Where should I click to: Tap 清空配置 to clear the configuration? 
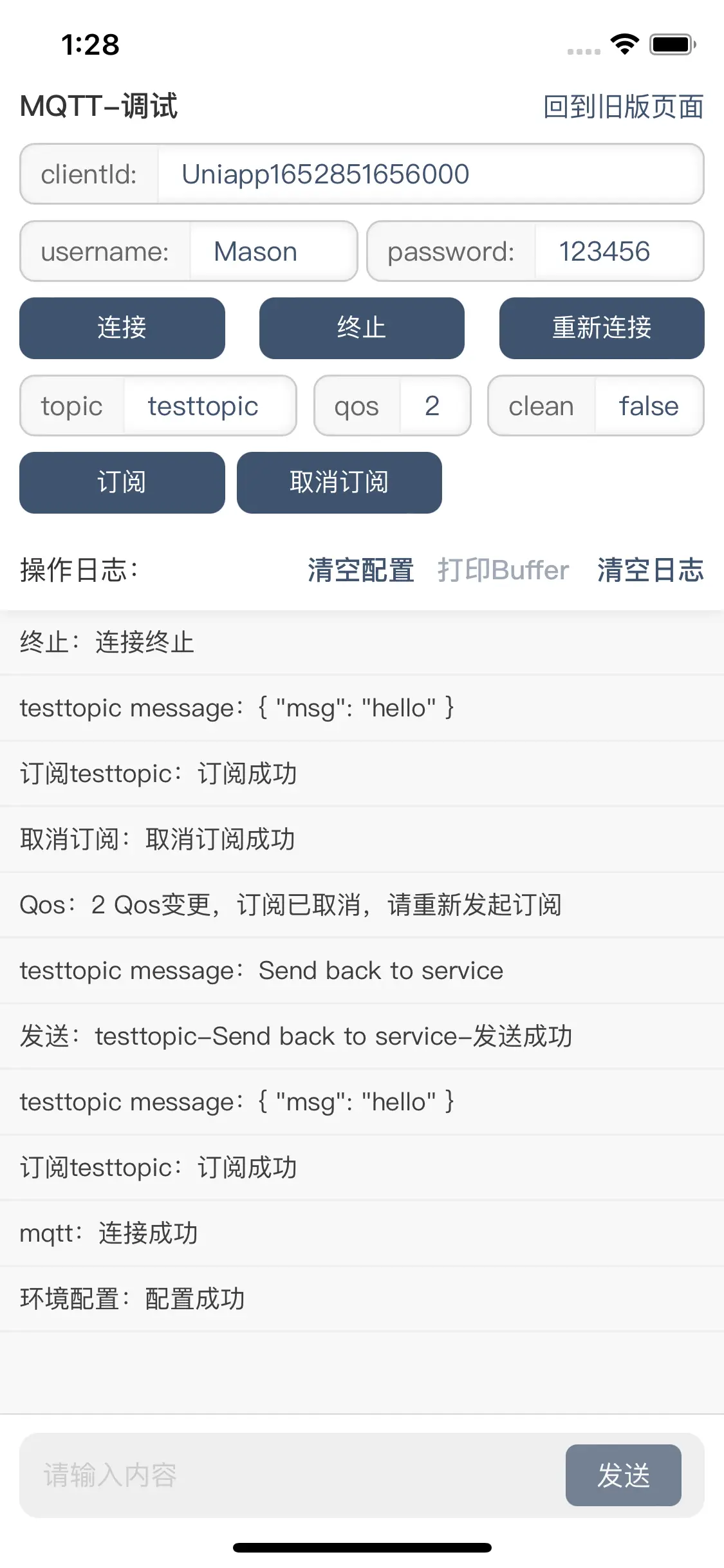pos(360,570)
